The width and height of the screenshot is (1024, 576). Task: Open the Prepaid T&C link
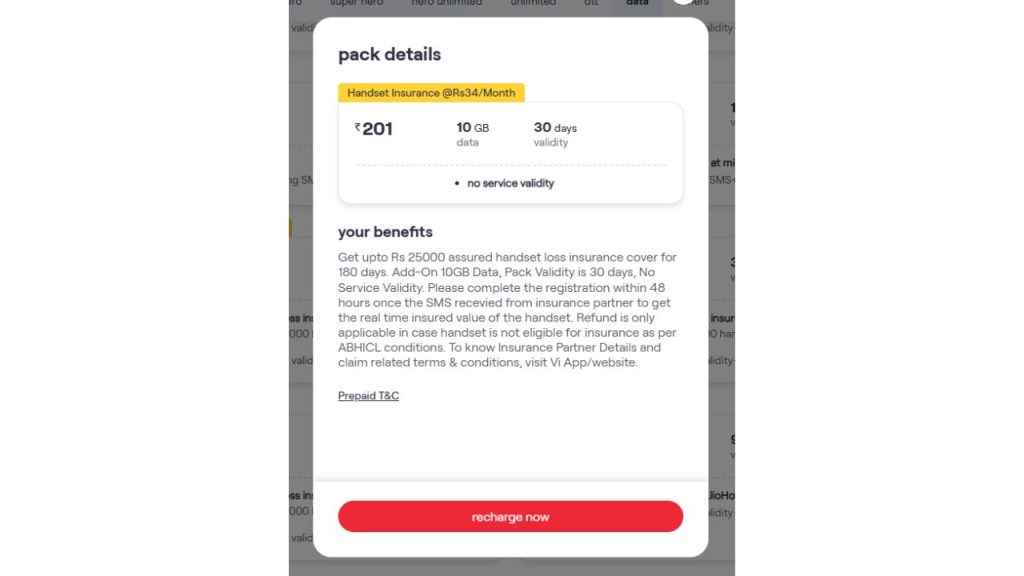(368, 396)
